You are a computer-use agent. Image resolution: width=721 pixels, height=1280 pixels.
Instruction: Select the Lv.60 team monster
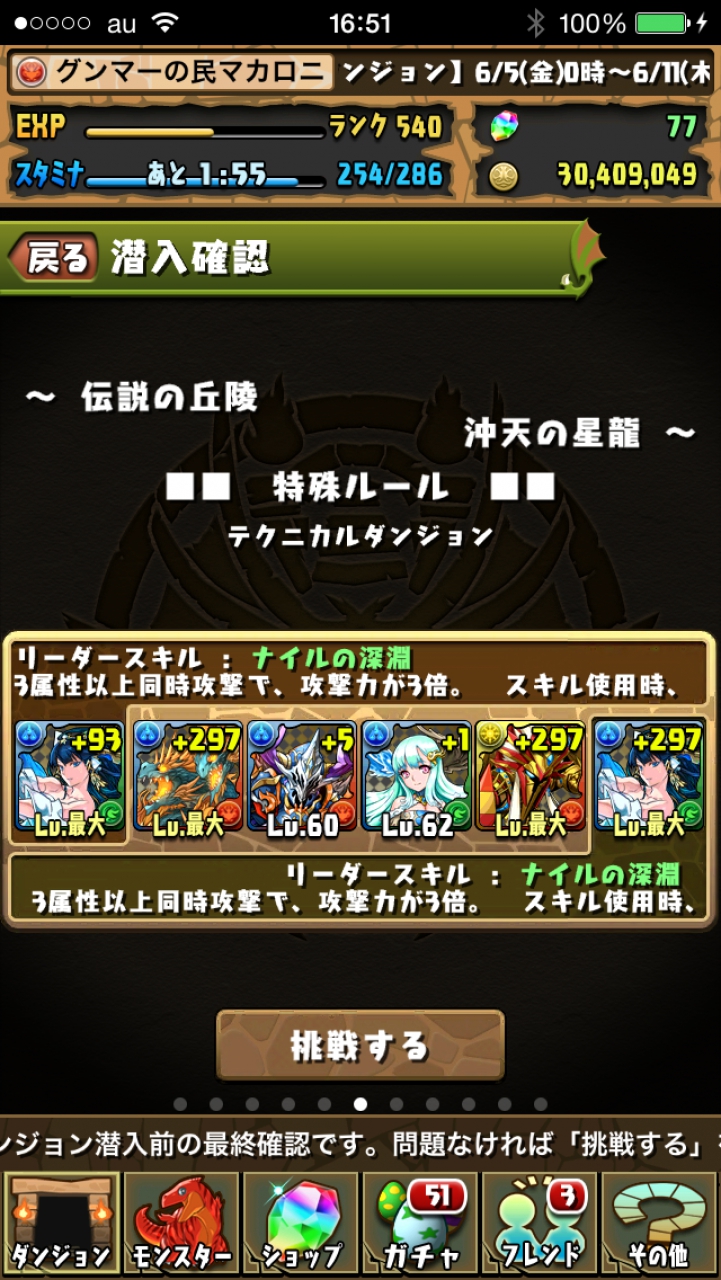pos(302,778)
